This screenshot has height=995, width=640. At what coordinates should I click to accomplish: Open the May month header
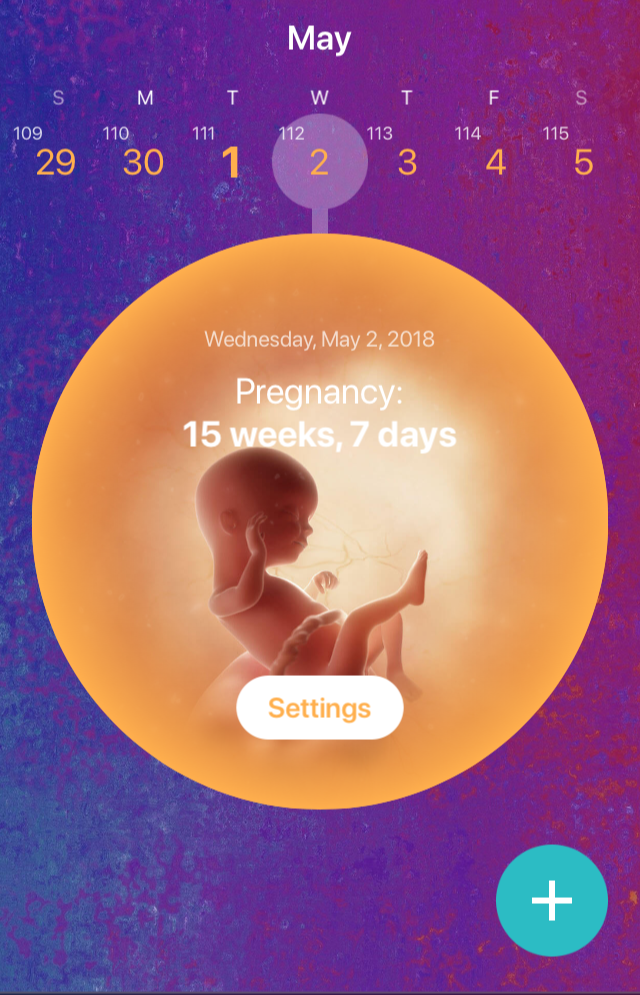[x=319, y=40]
